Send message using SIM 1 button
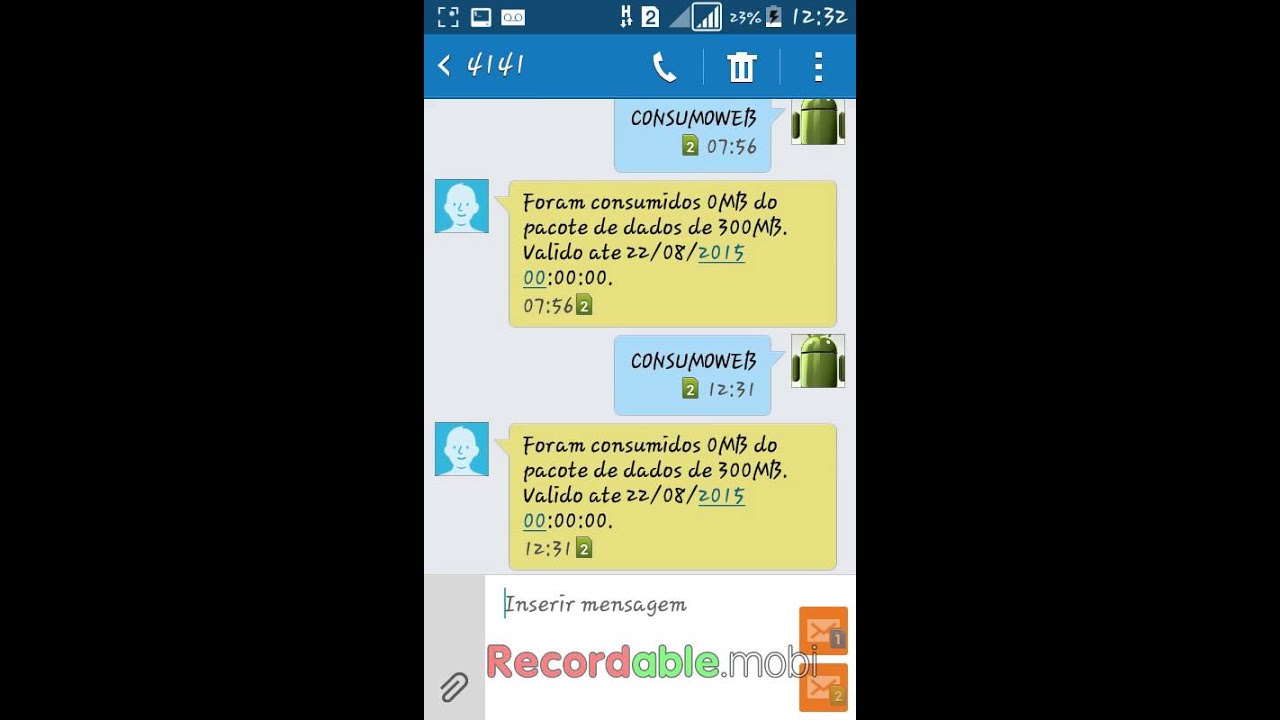Screen dimensions: 1280x720 [823, 631]
